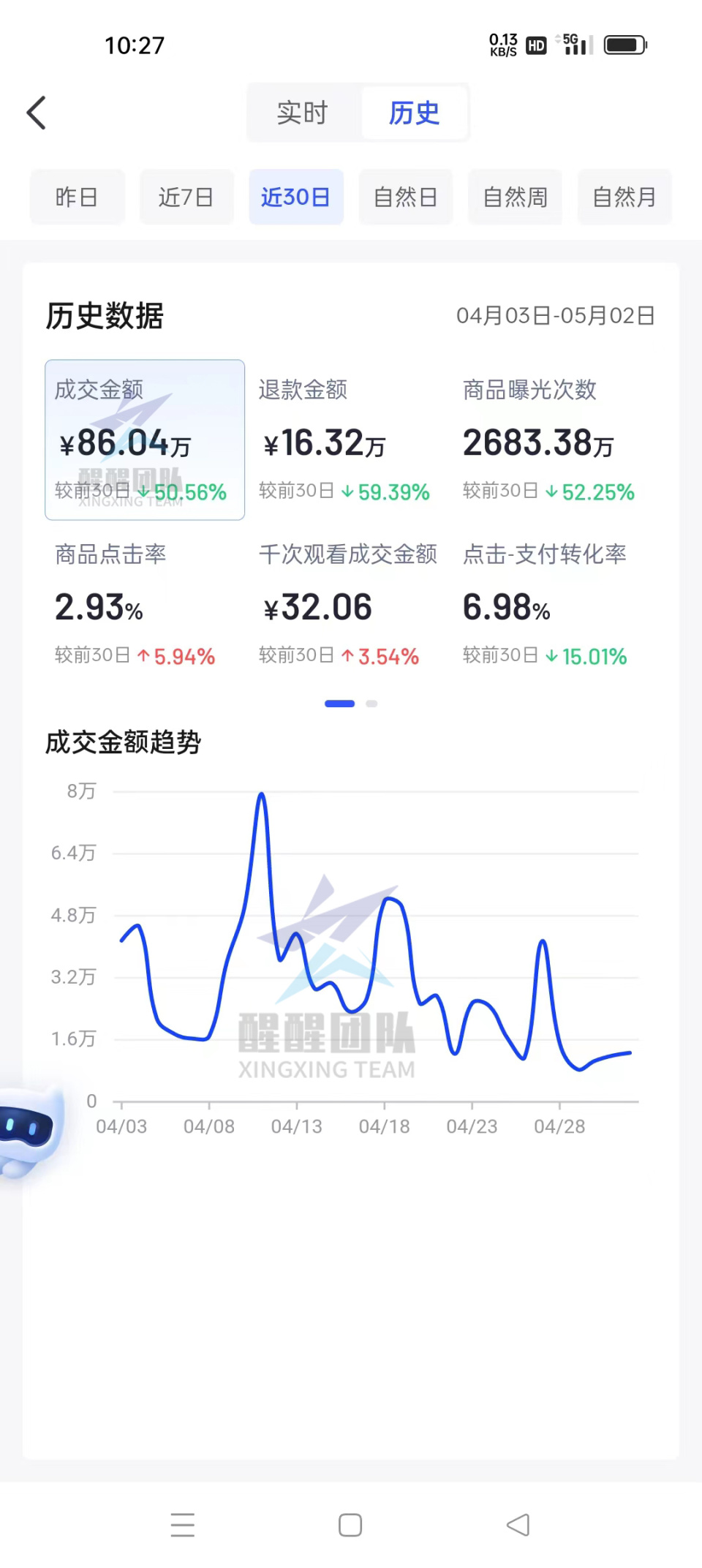Screen dimensions: 702x1568
Task: Select the 近7日 filter button
Action: (x=186, y=197)
